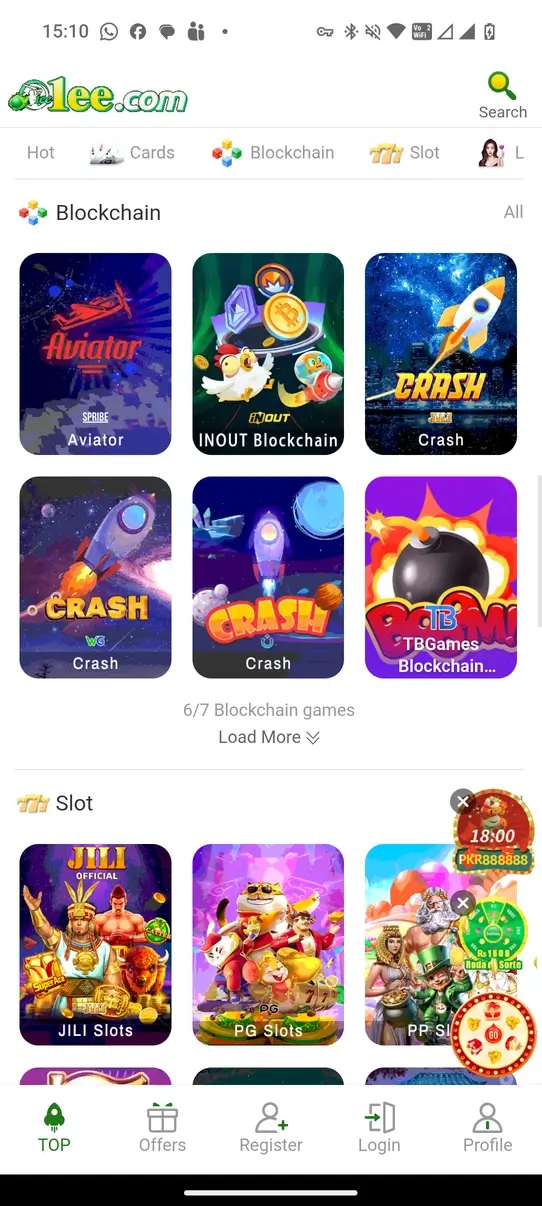Launch the Aviator game

pyautogui.click(x=96, y=354)
